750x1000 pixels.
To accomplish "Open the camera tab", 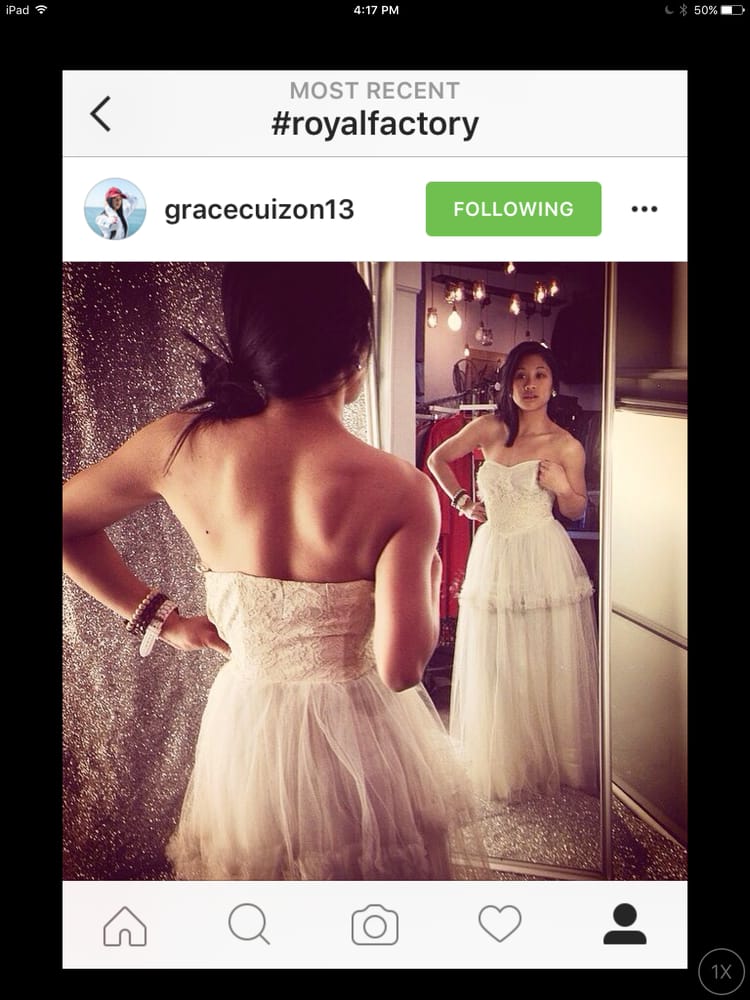I will coord(375,925).
